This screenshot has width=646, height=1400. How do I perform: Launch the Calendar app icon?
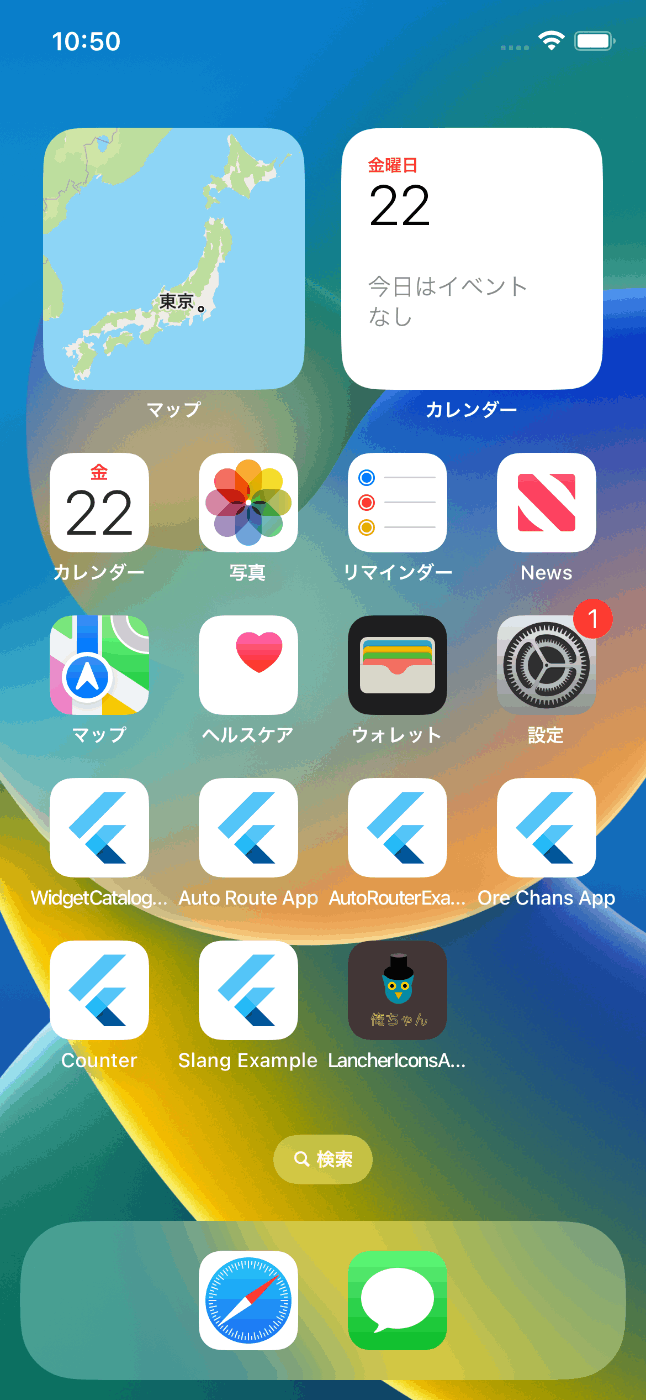(x=99, y=503)
